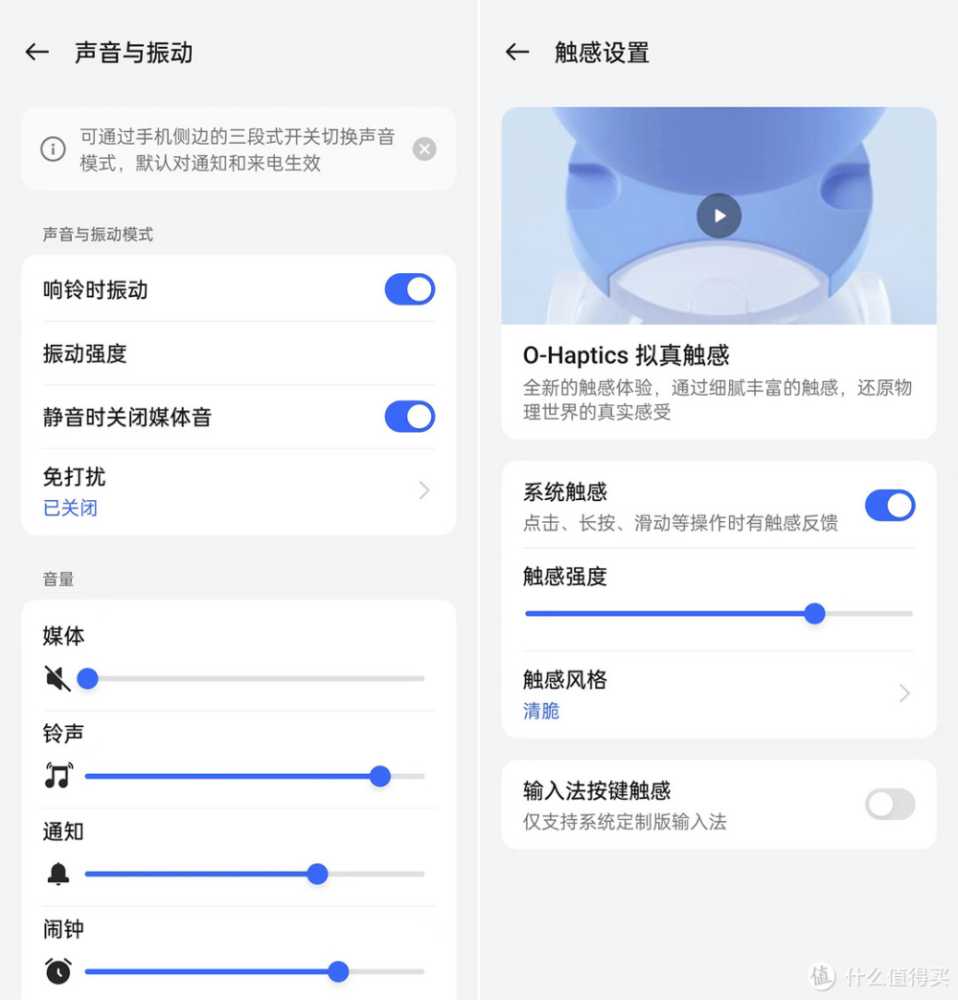Tap the play button on the O-Haptics video
The width and height of the screenshot is (958, 1000).
click(718, 215)
